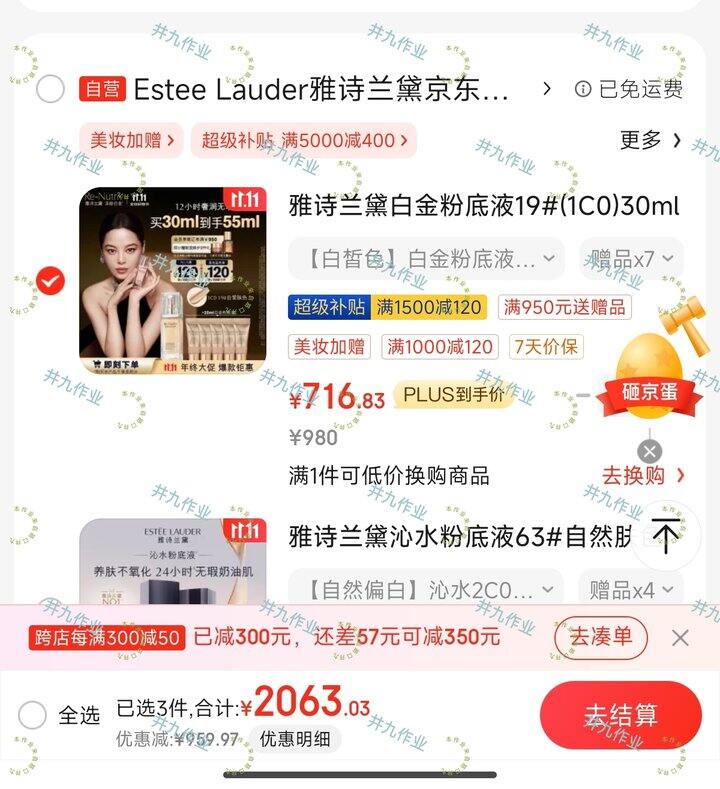This screenshot has width=720, height=789.
Task: Tap the 砸京蛋 golden egg
Action: (x=649, y=375)
